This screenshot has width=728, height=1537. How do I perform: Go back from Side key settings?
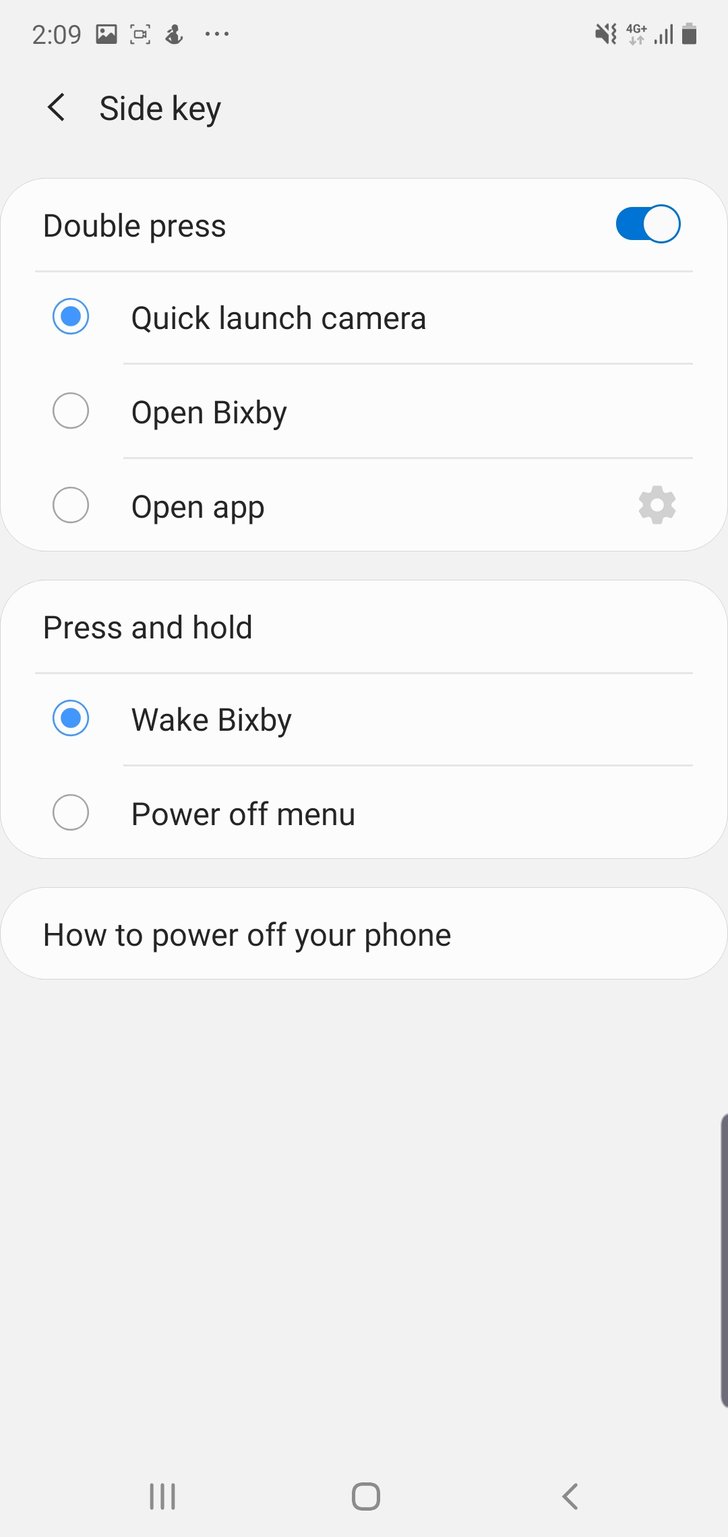tap(56, 108)
